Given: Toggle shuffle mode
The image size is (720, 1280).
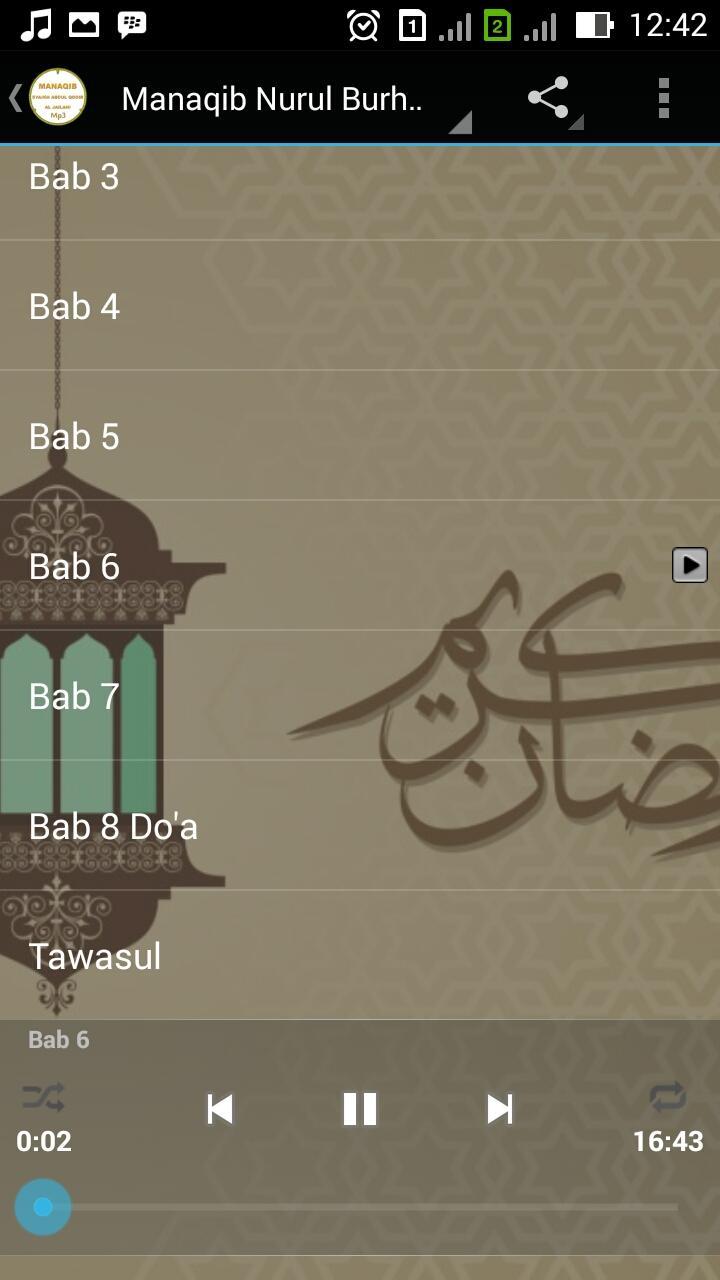Looking at the screenshot, I should coord(43,1098).
